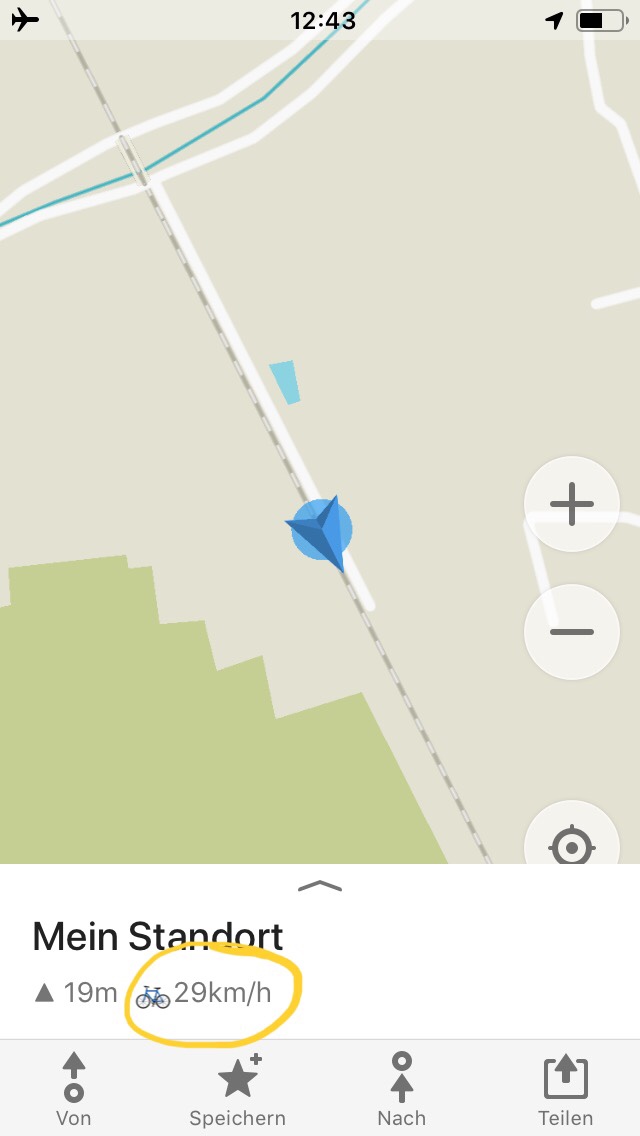
Task: Expand the Mein Standort panel
Action: pyautogui.click(x=320, y=886)
